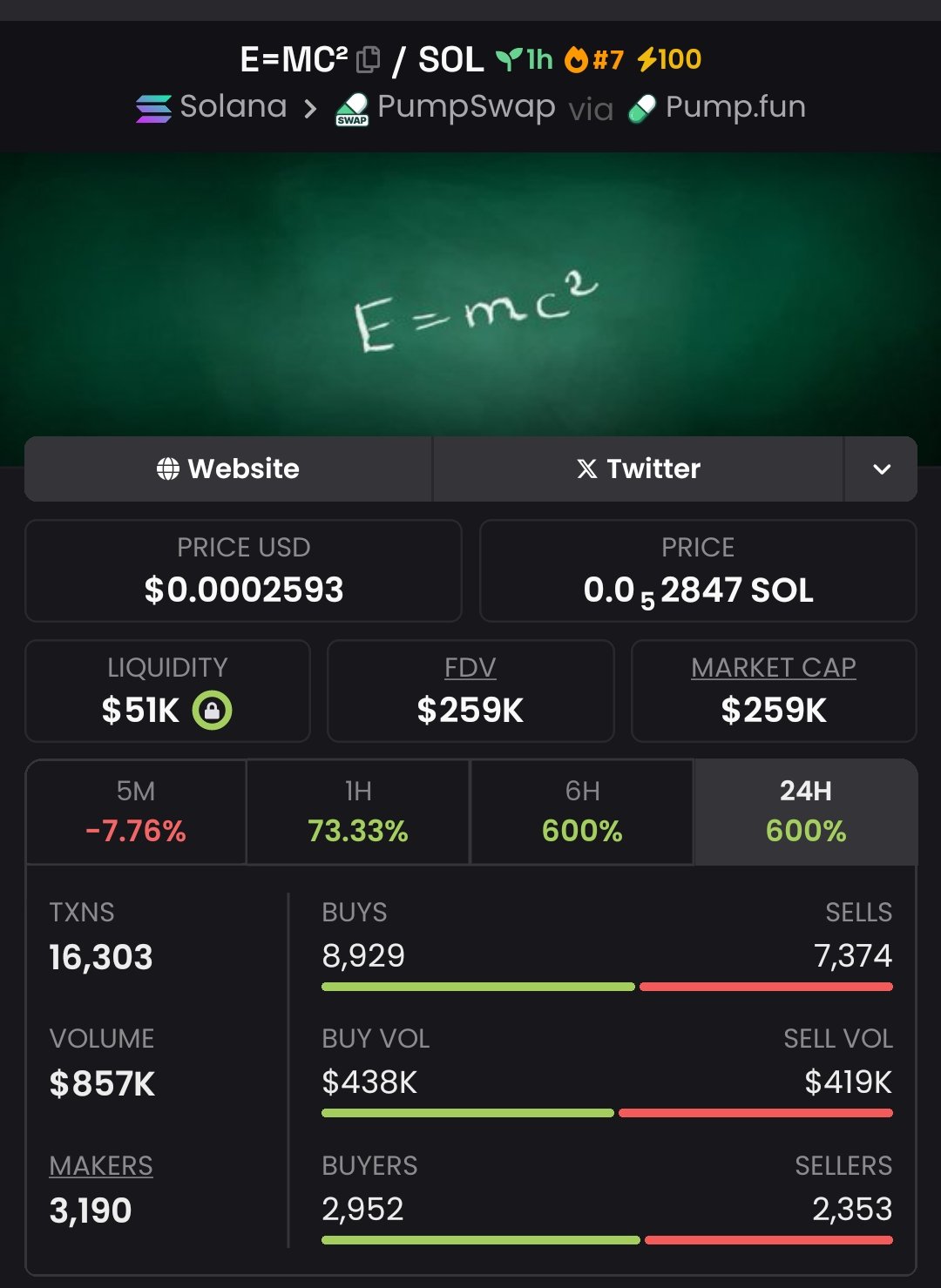Copy the E=MC² token address
Viewport: 941px width, 1288px height.
point(369,59)
